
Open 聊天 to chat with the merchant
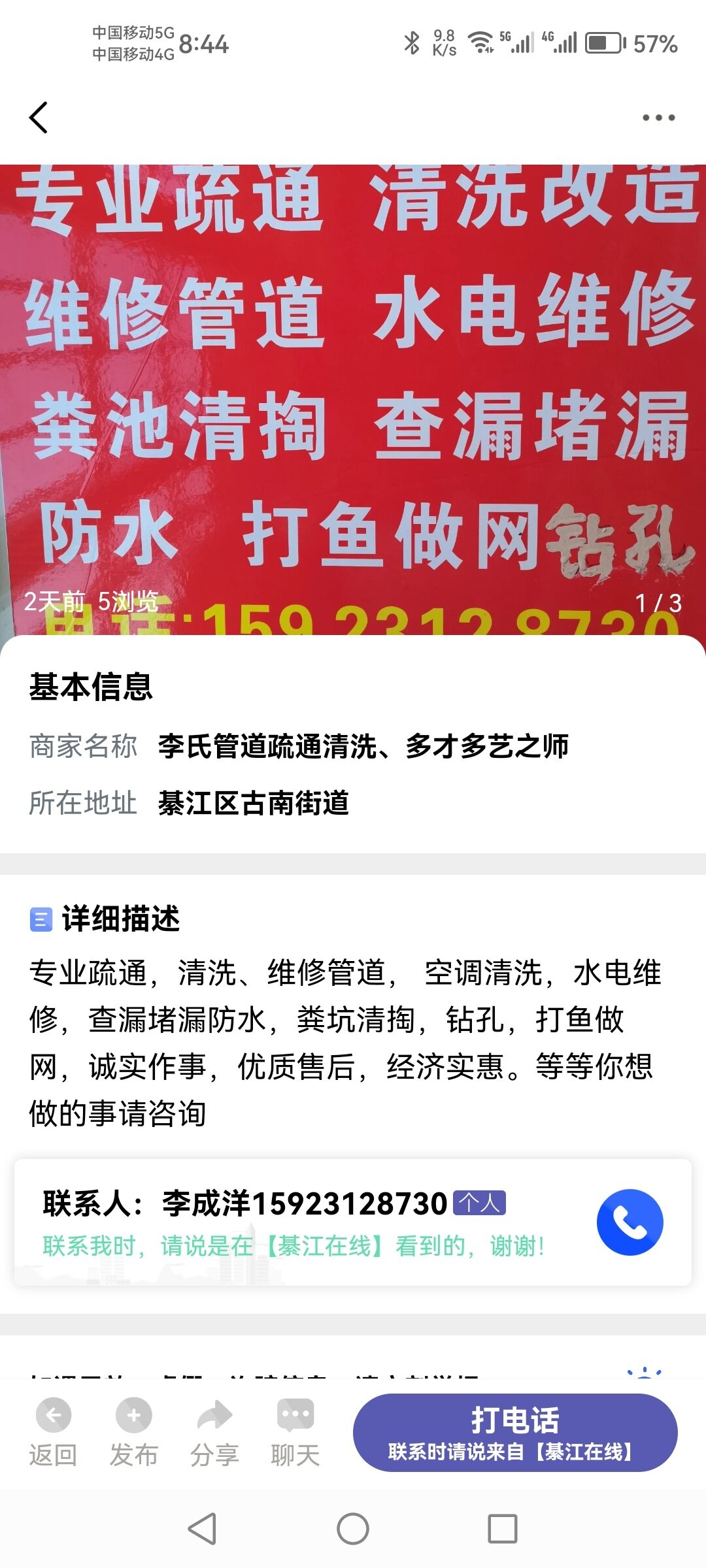295,1432
